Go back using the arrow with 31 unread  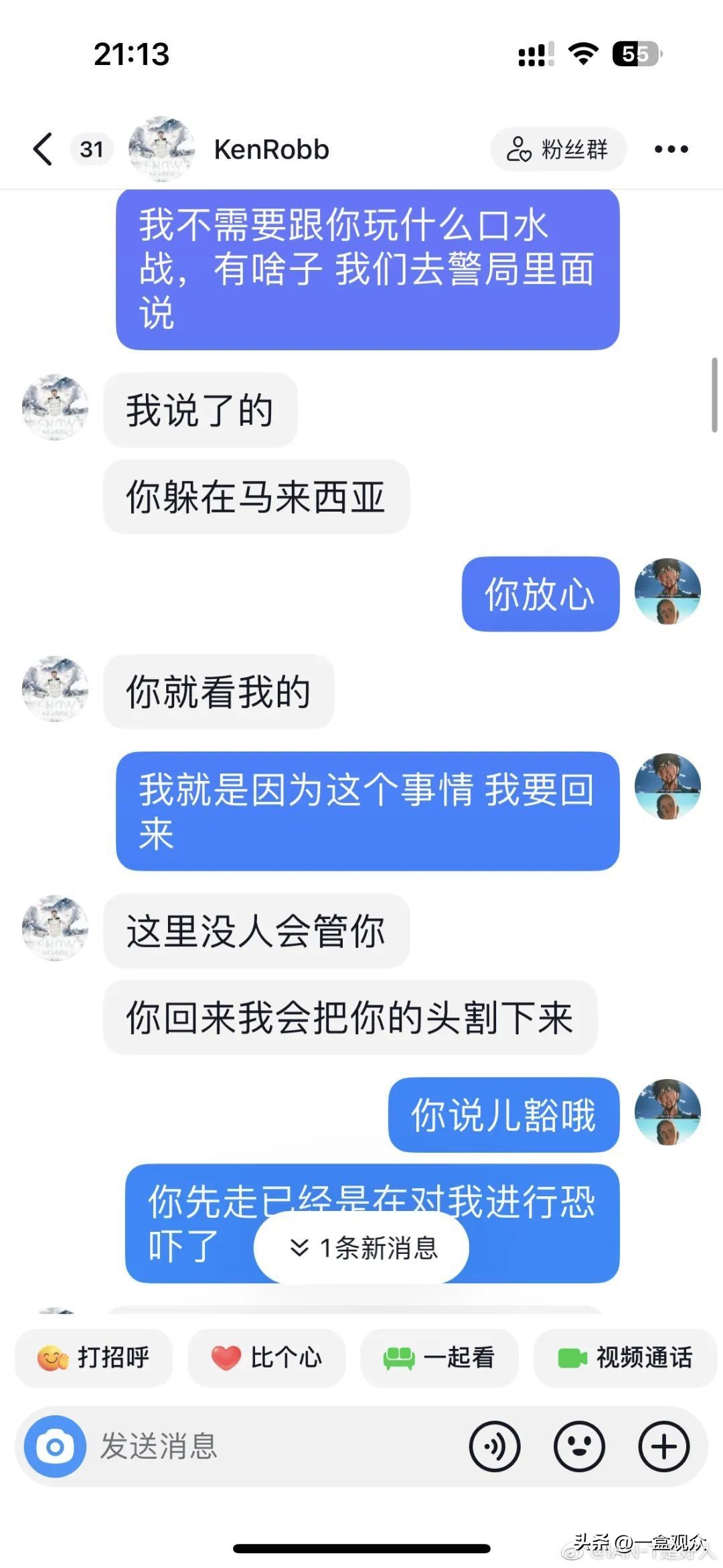43,149
